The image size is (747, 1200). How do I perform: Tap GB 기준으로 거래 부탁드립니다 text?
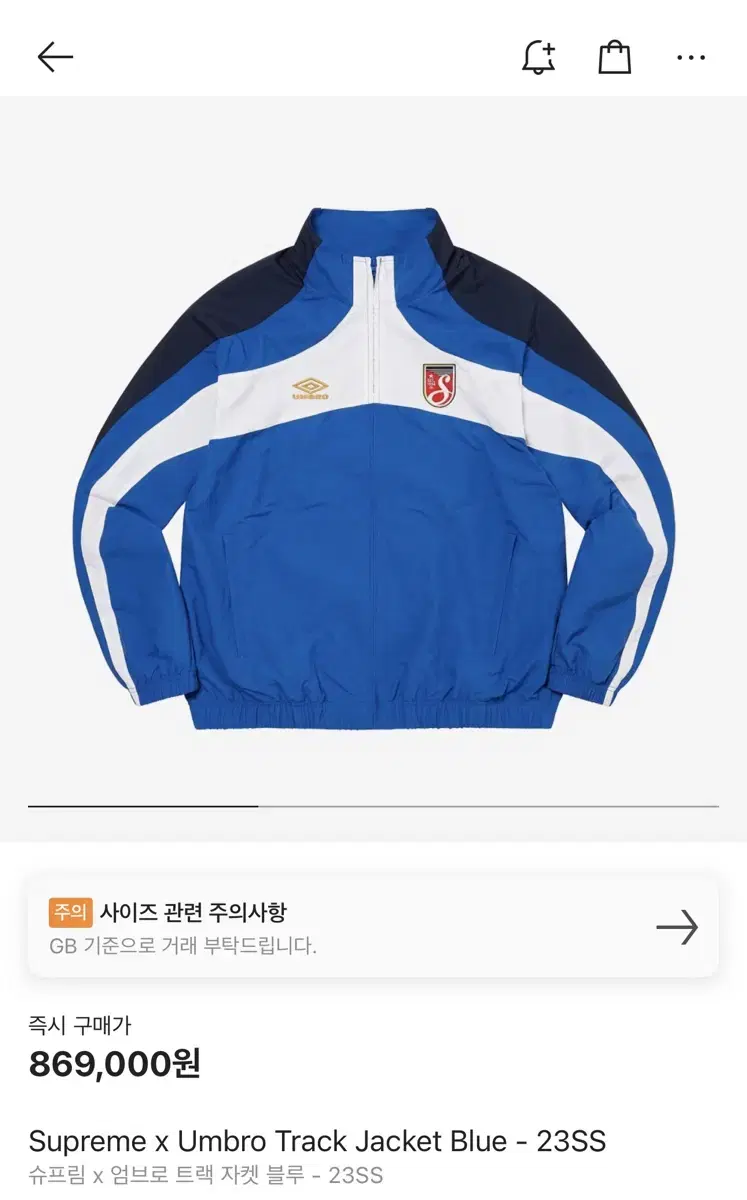pos(185,947)
